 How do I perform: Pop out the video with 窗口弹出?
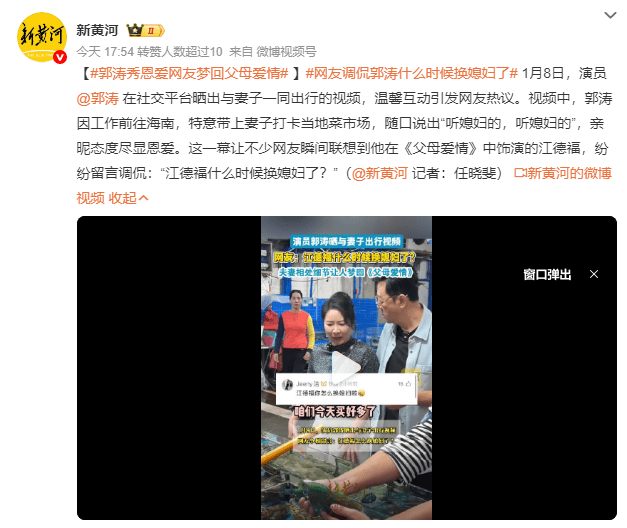point(549,274)
